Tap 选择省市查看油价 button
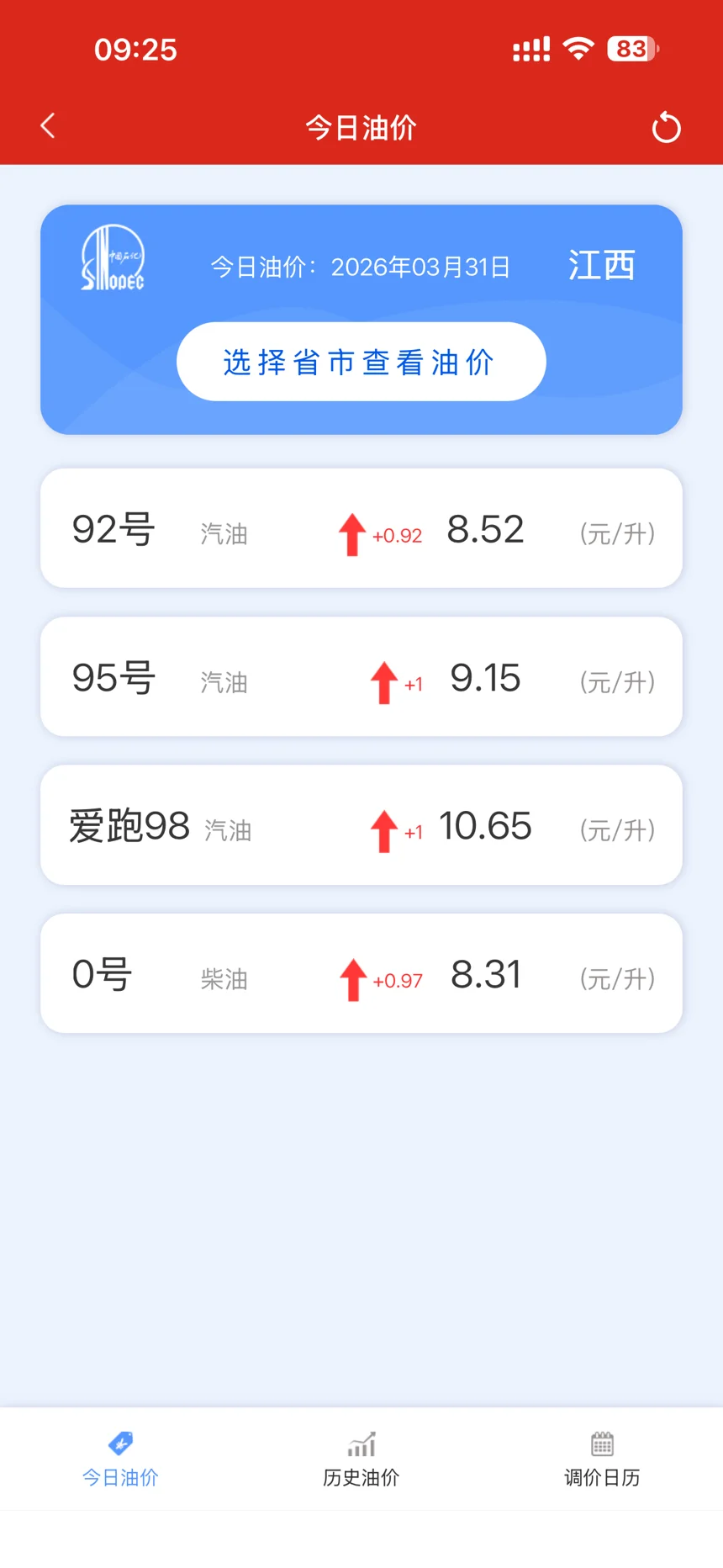Viewport: 723px width, 1568px height. coord(361,362)
